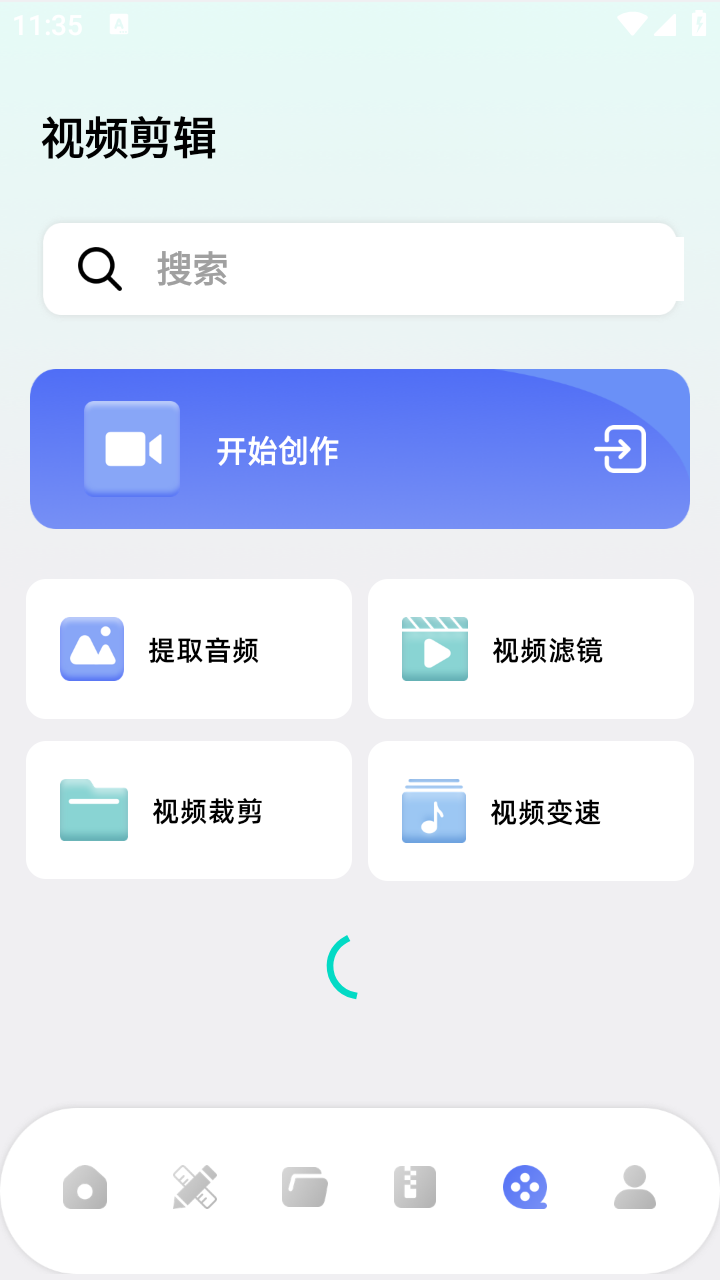This screenshot has width=720, height=1280.
Task: Tap the magnifier icon in the search bar
Action: point(97,269)
